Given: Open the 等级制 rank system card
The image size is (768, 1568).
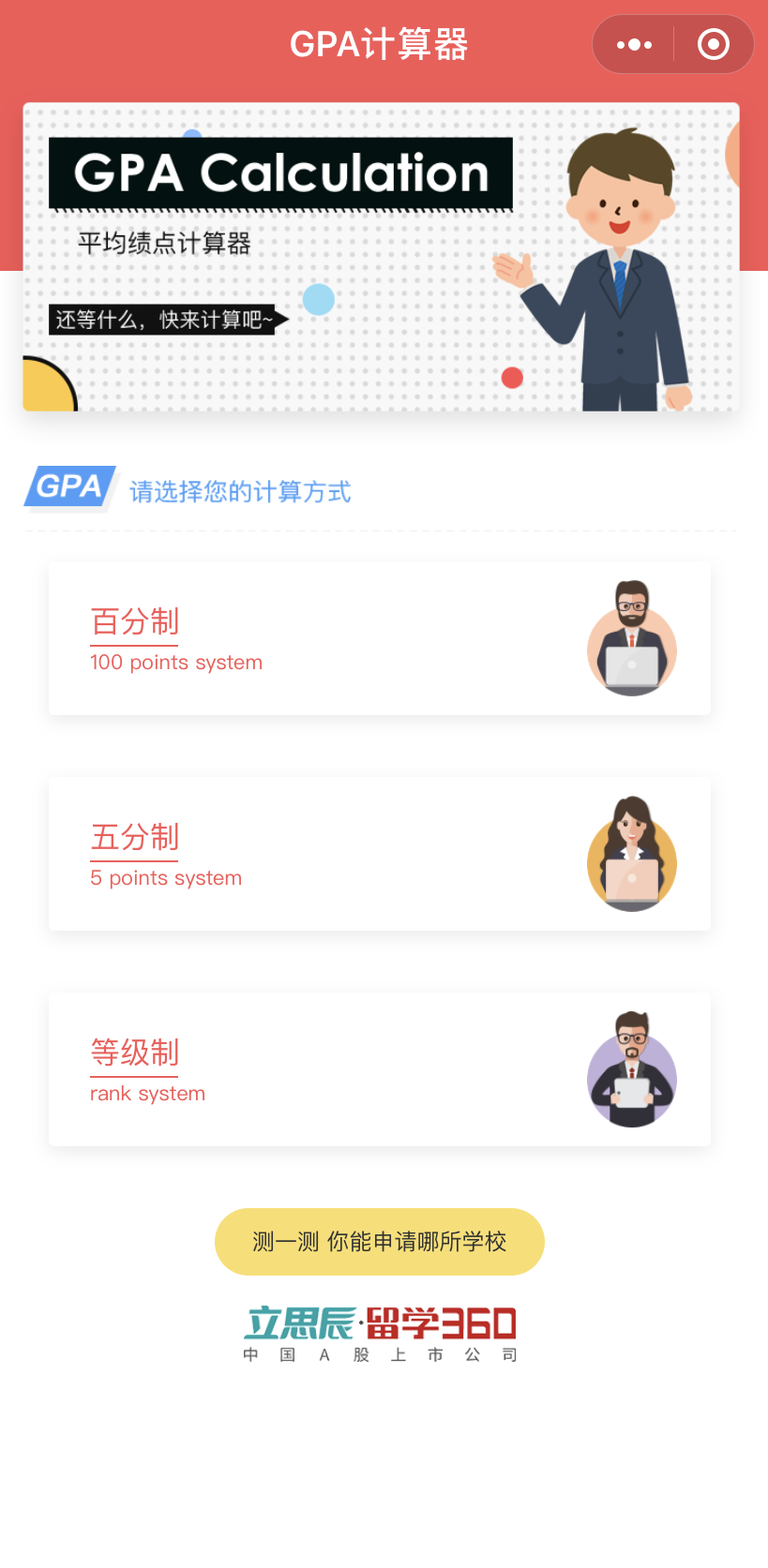Looking at the screenshot, I should coord(379,1069).
